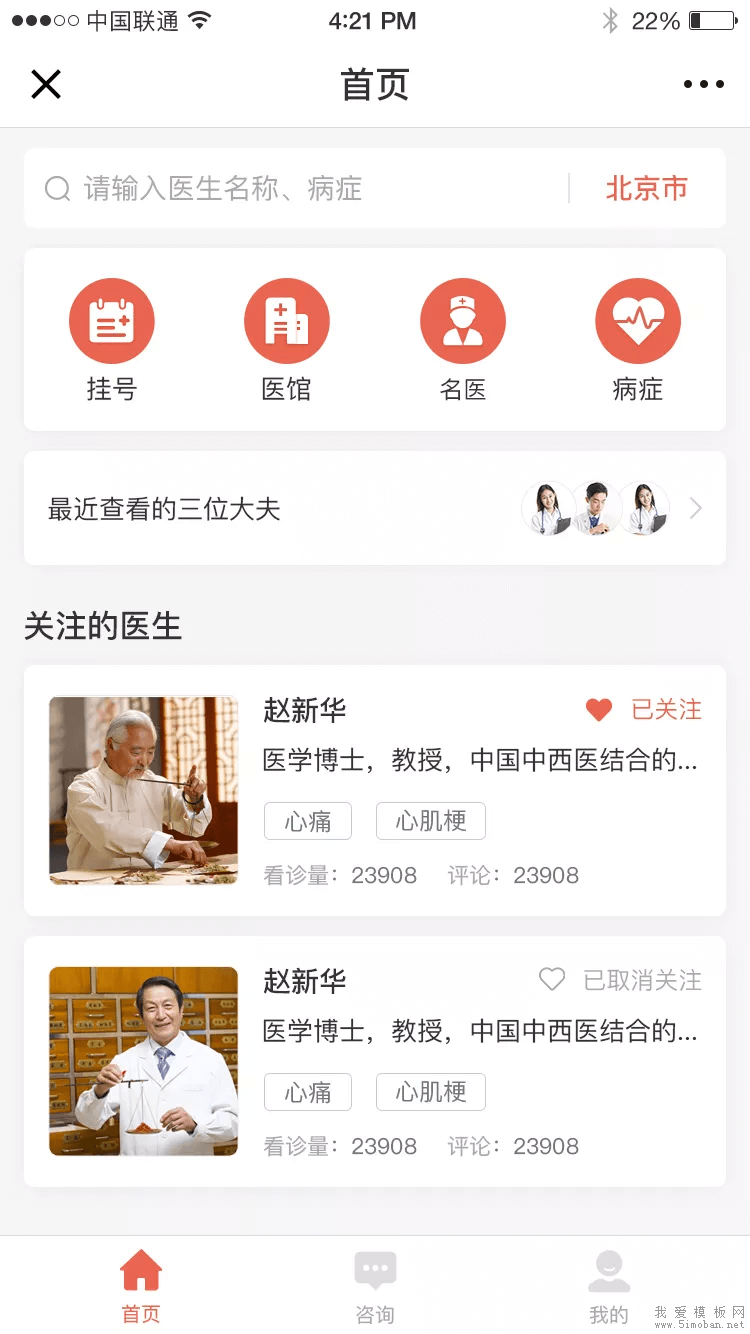The width and height of the screenshot is (750, 1334).
Task: Select the 医馆 clinic icon
Action: click(x=287, y=320)
